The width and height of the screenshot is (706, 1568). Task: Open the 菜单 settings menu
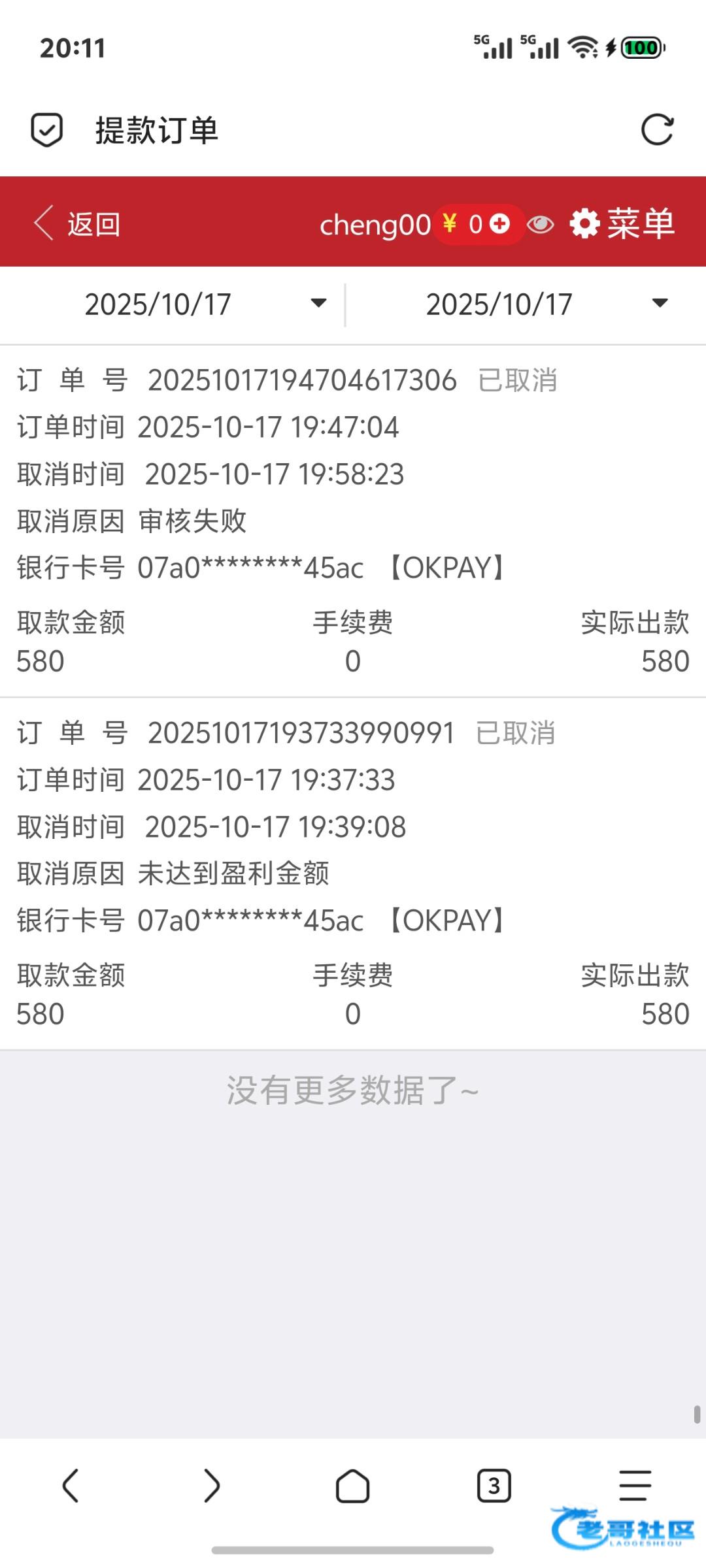coord(622,223)
